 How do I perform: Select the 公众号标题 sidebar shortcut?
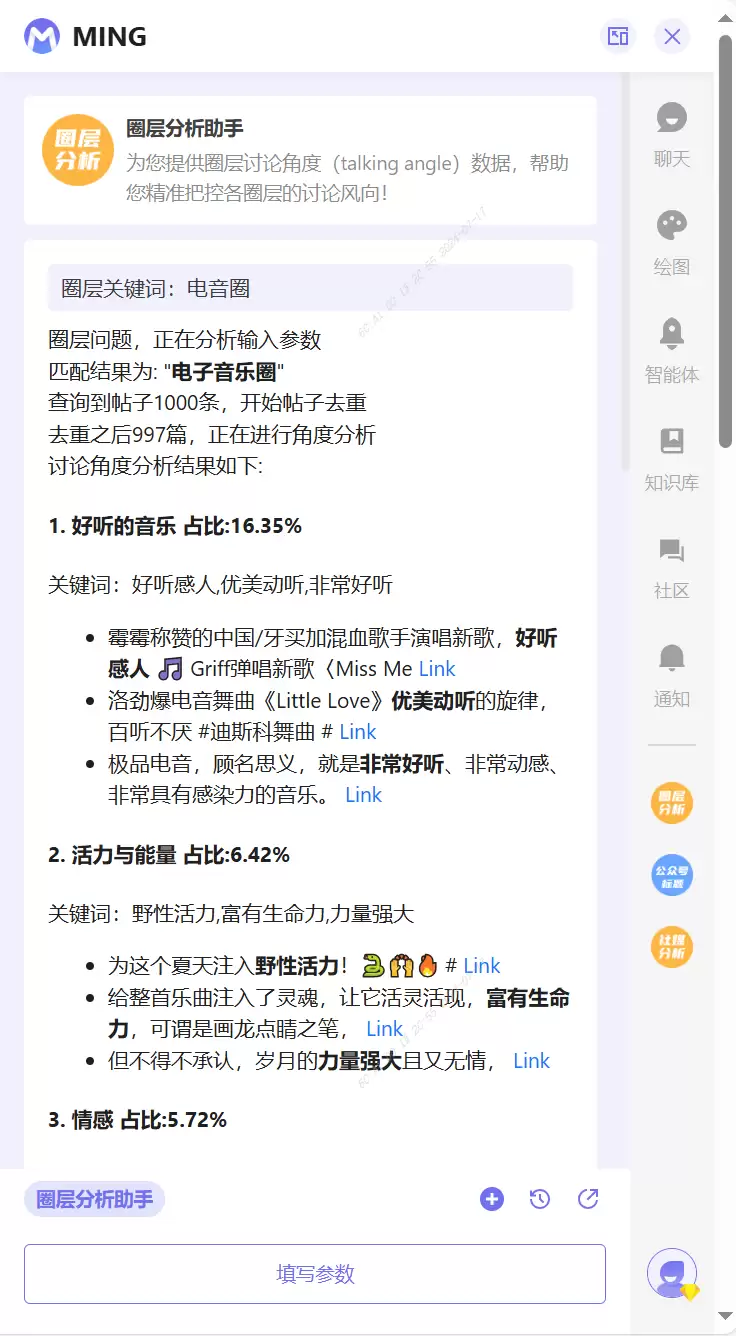pyautogui.click(x=672, y=875)
